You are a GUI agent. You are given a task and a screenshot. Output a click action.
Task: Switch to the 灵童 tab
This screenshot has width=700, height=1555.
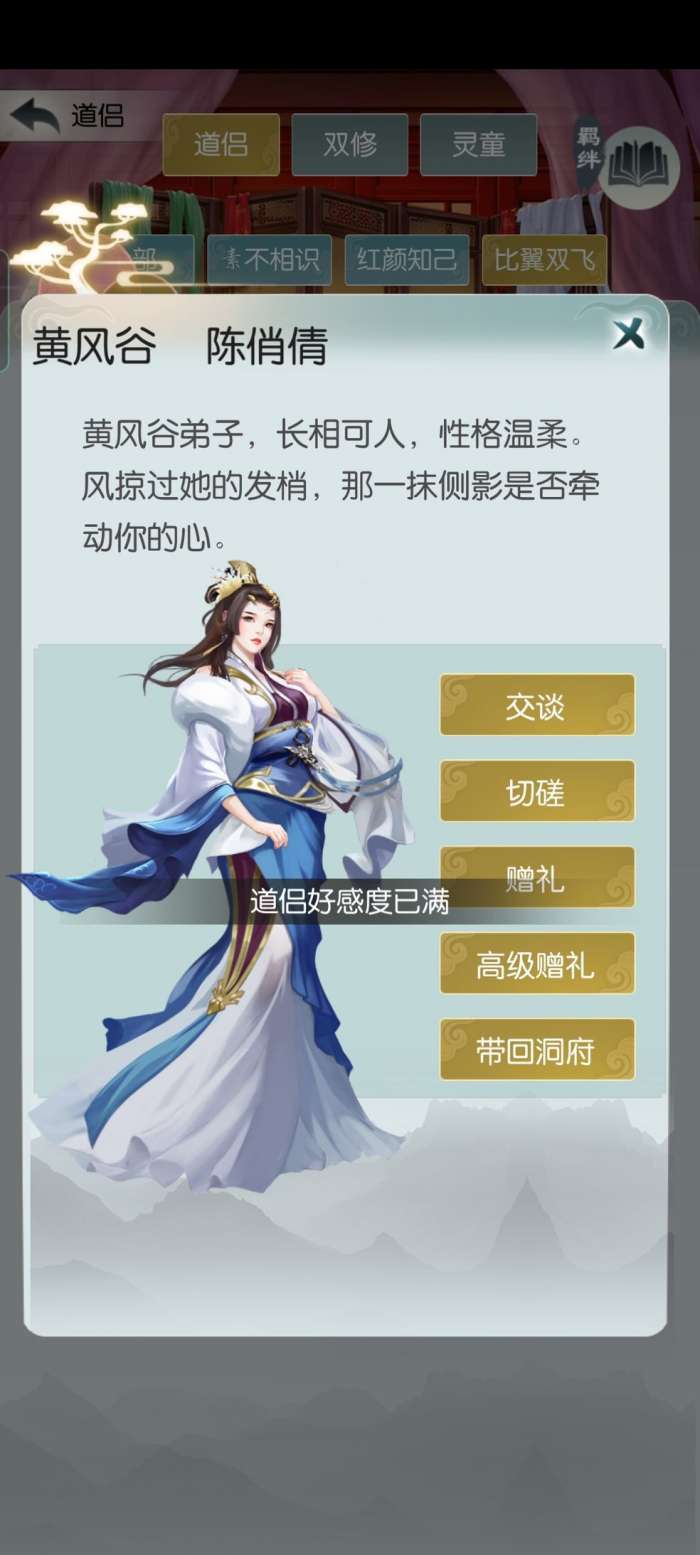[478, 145]
